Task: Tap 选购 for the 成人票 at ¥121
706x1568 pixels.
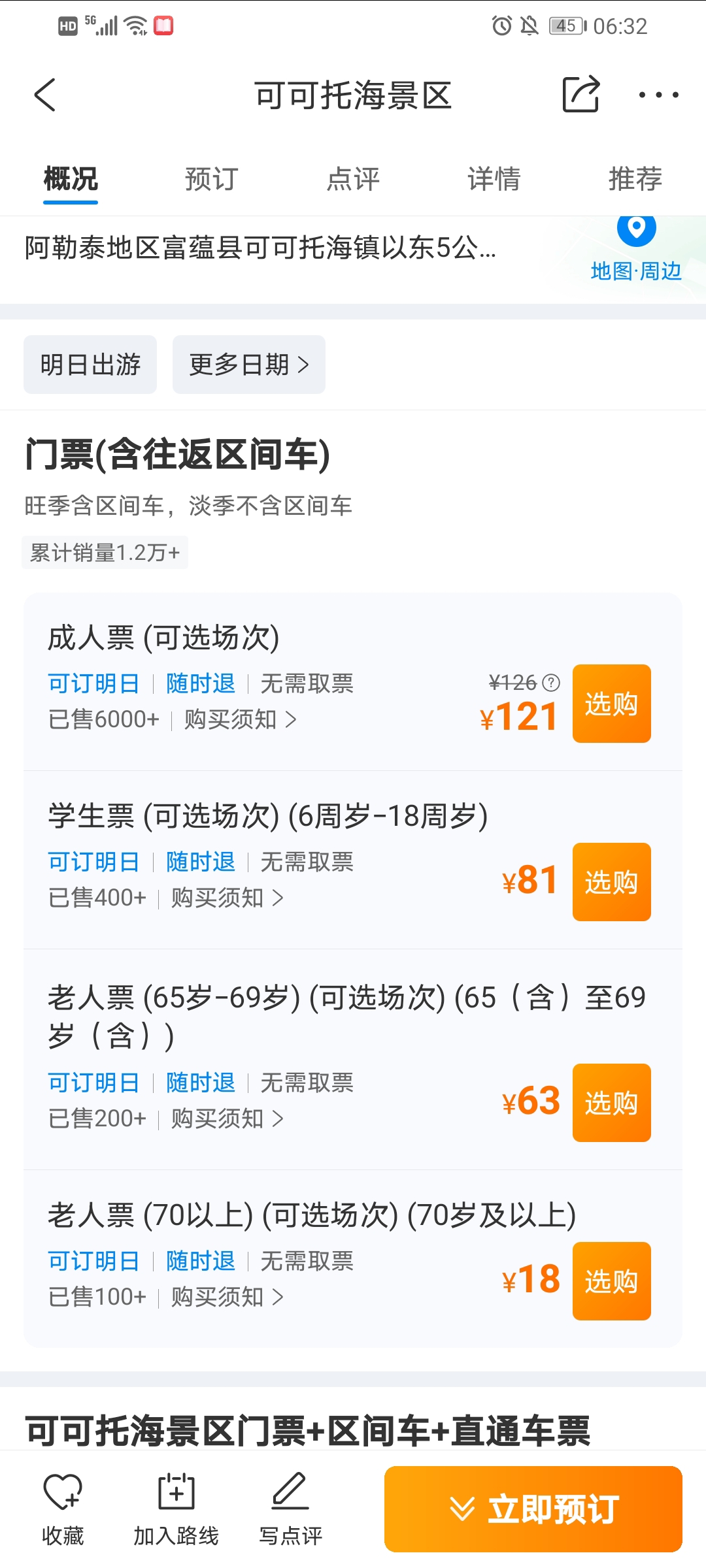Action: coord(612,704)
